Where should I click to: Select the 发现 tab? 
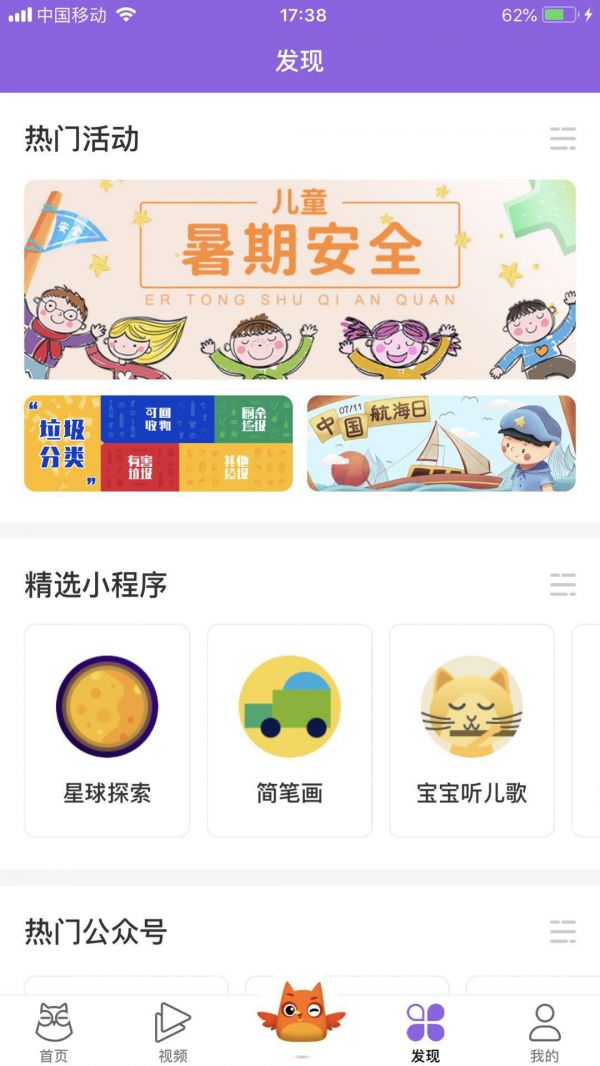point(425,1032)
